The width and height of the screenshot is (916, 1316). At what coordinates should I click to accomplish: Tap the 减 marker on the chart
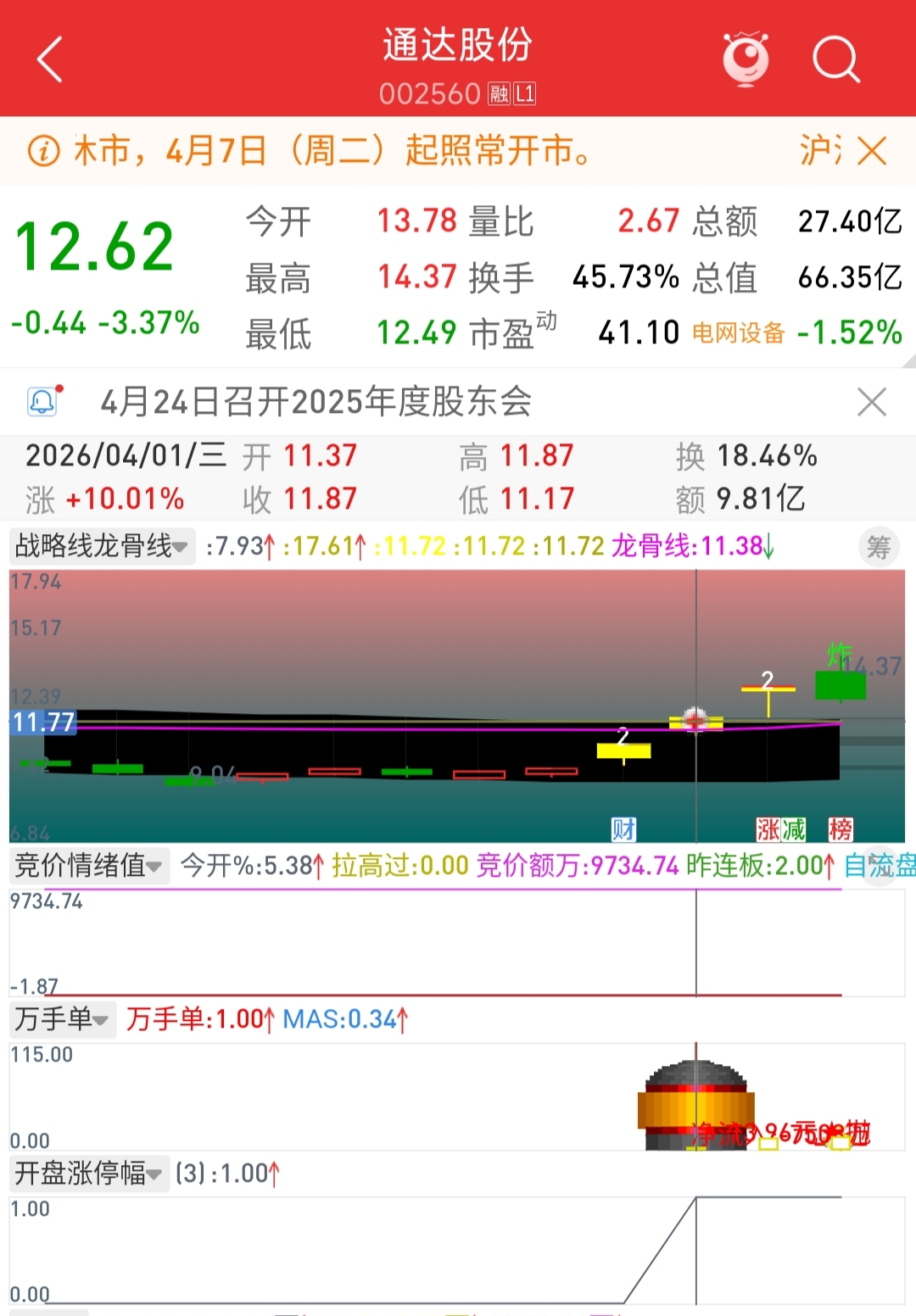794,829
